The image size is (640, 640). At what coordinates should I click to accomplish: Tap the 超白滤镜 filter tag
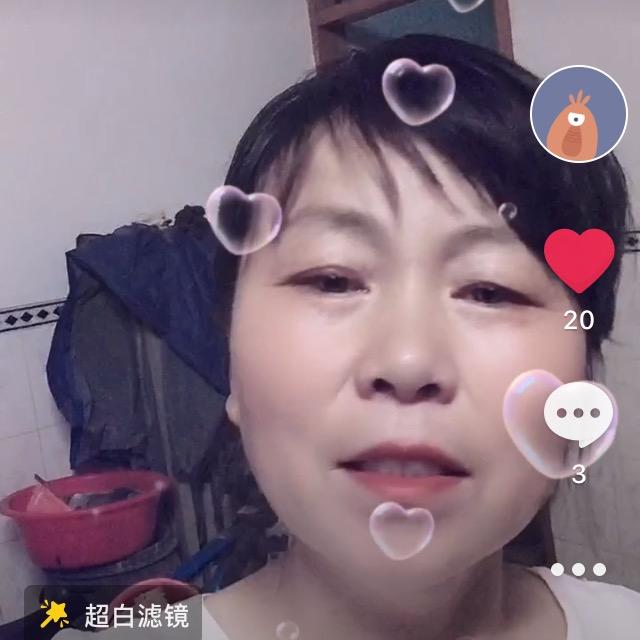pos(113,612)
